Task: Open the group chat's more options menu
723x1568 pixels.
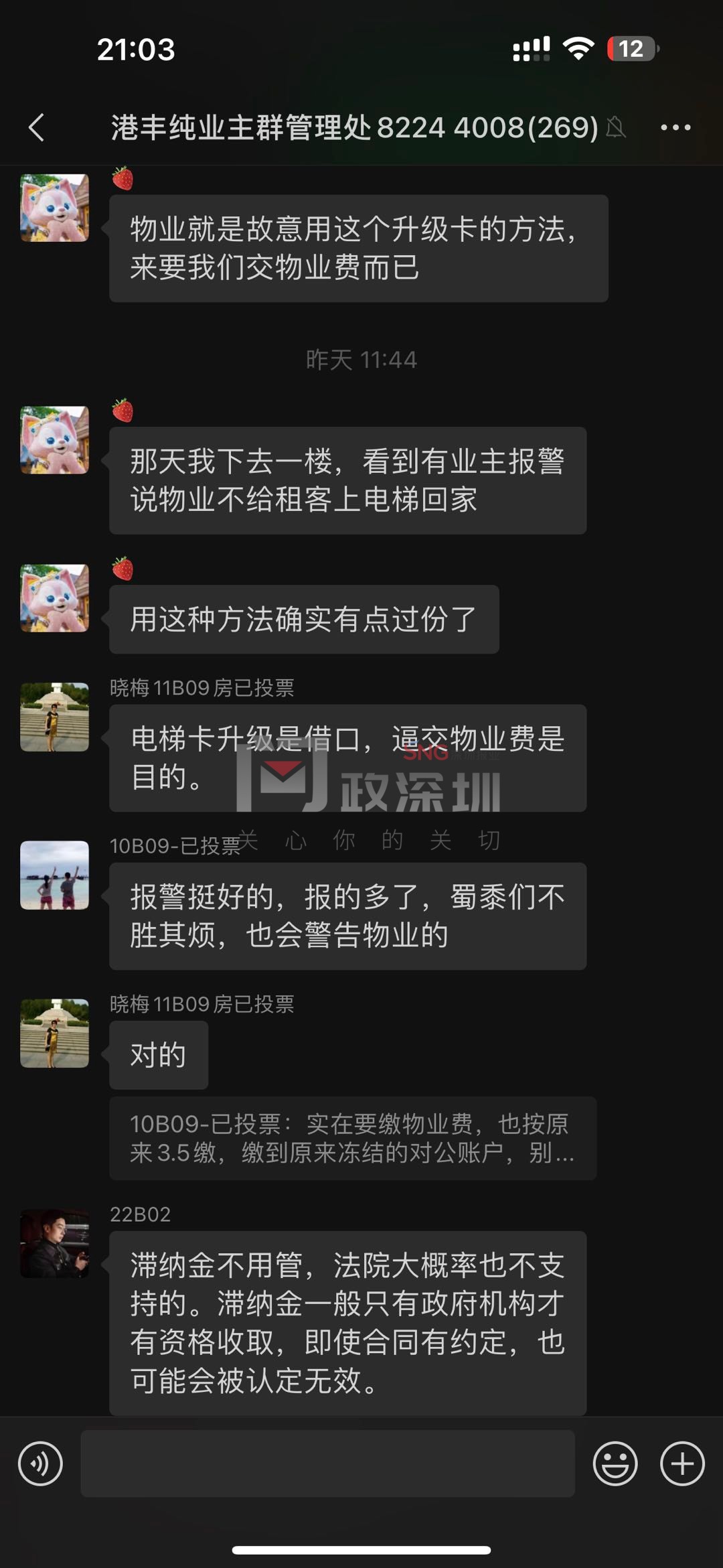Action: tap(675, 127)
